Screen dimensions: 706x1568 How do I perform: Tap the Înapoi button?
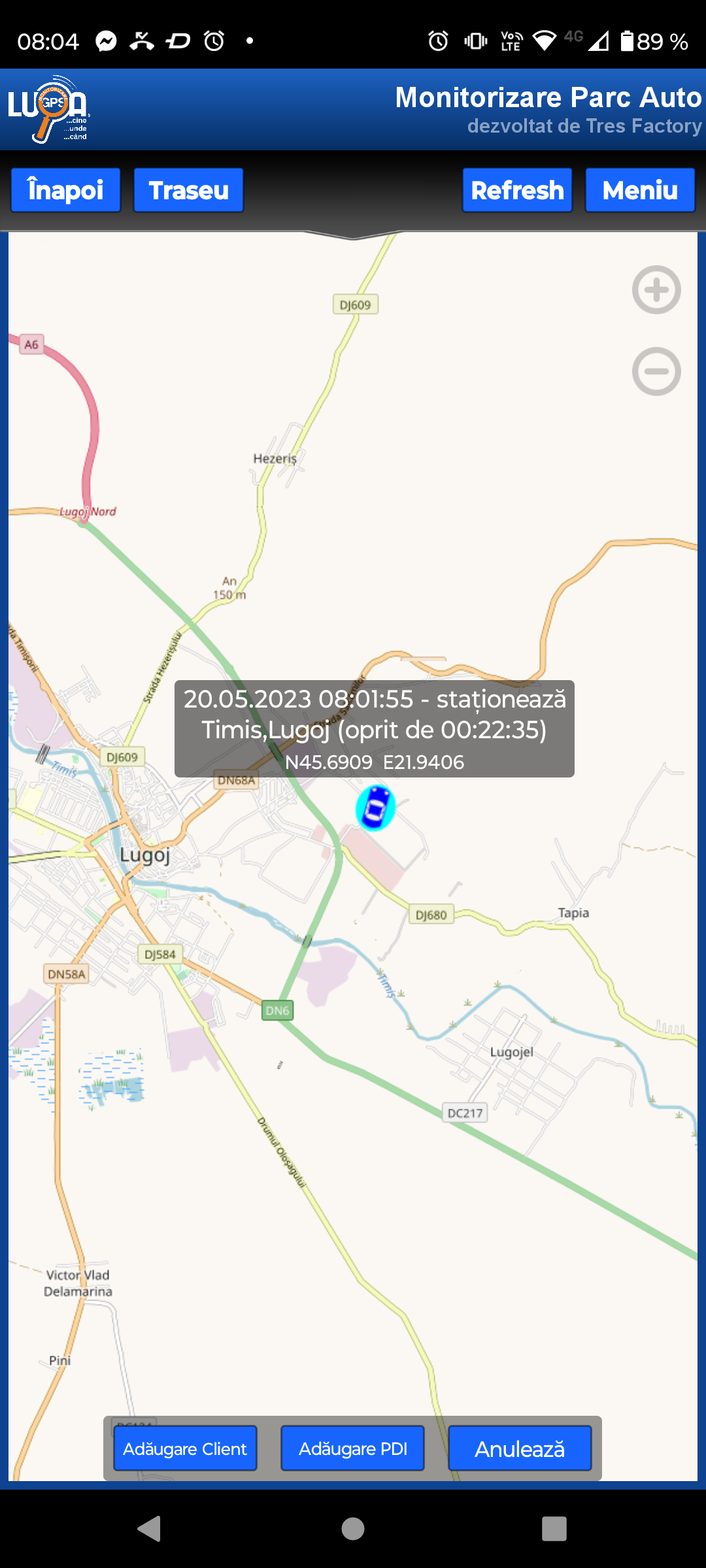pos(65,190)
